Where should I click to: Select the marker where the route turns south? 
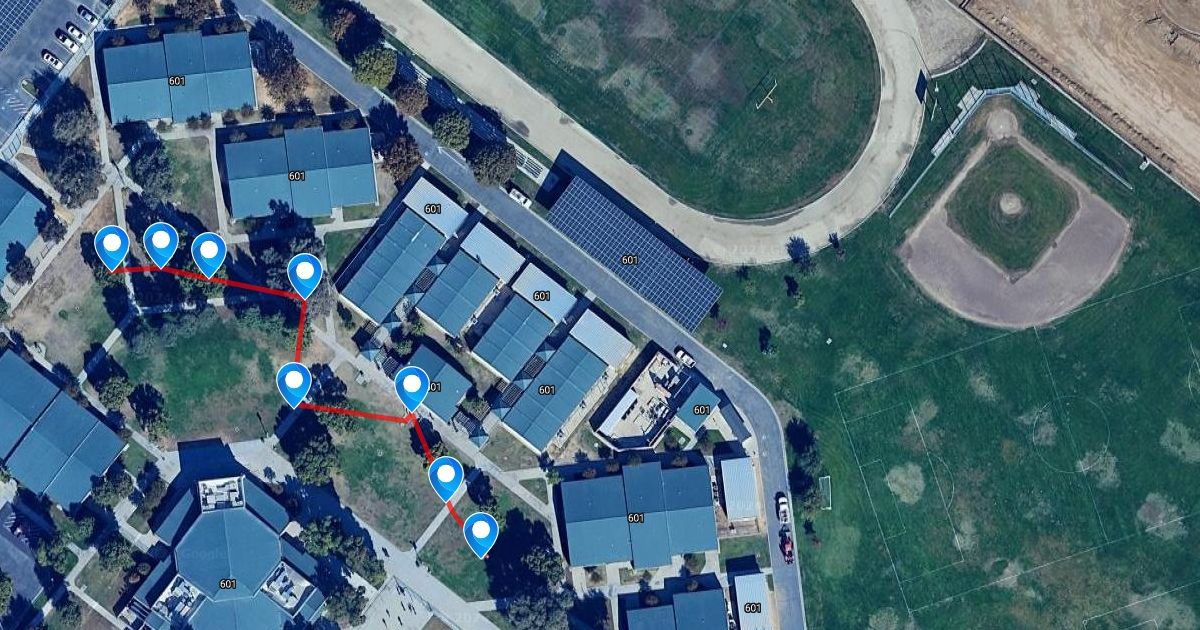pyautogui.click(x=305, y=272)
